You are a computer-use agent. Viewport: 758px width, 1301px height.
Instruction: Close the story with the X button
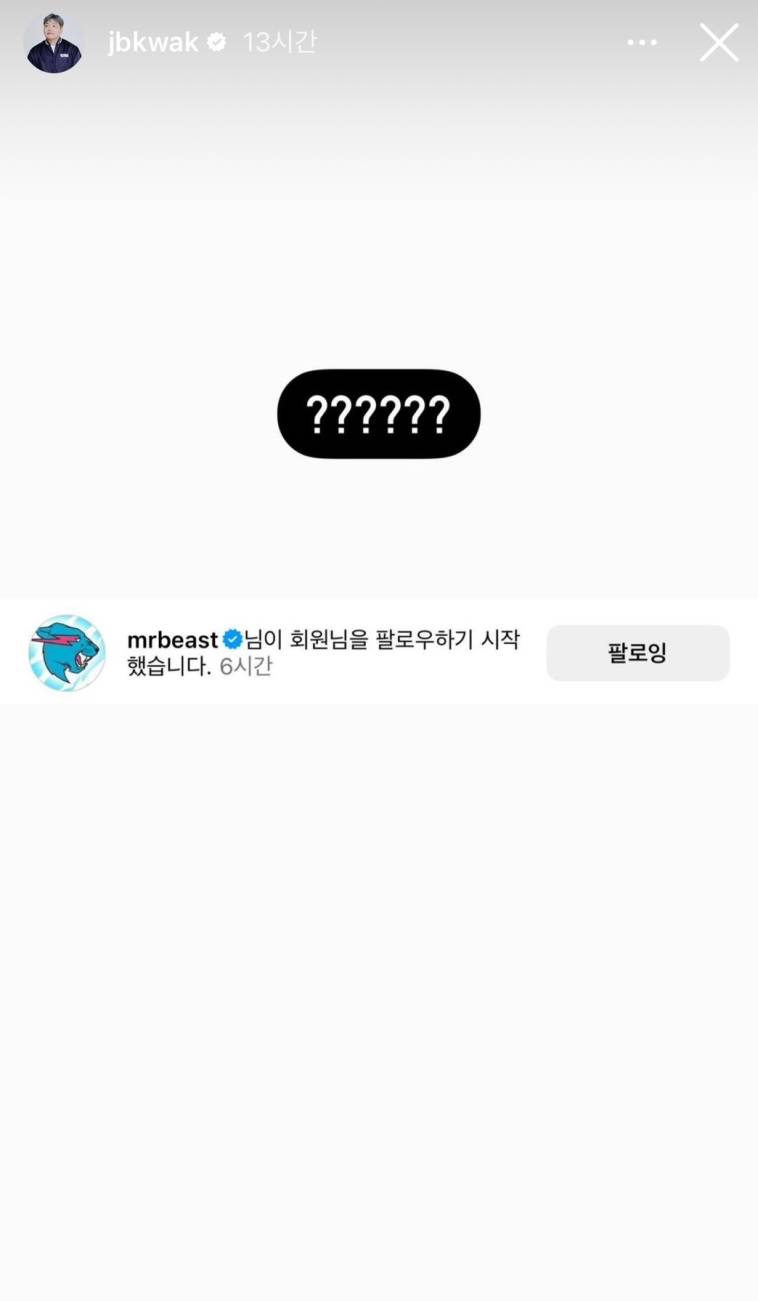[x=719, y=43]
